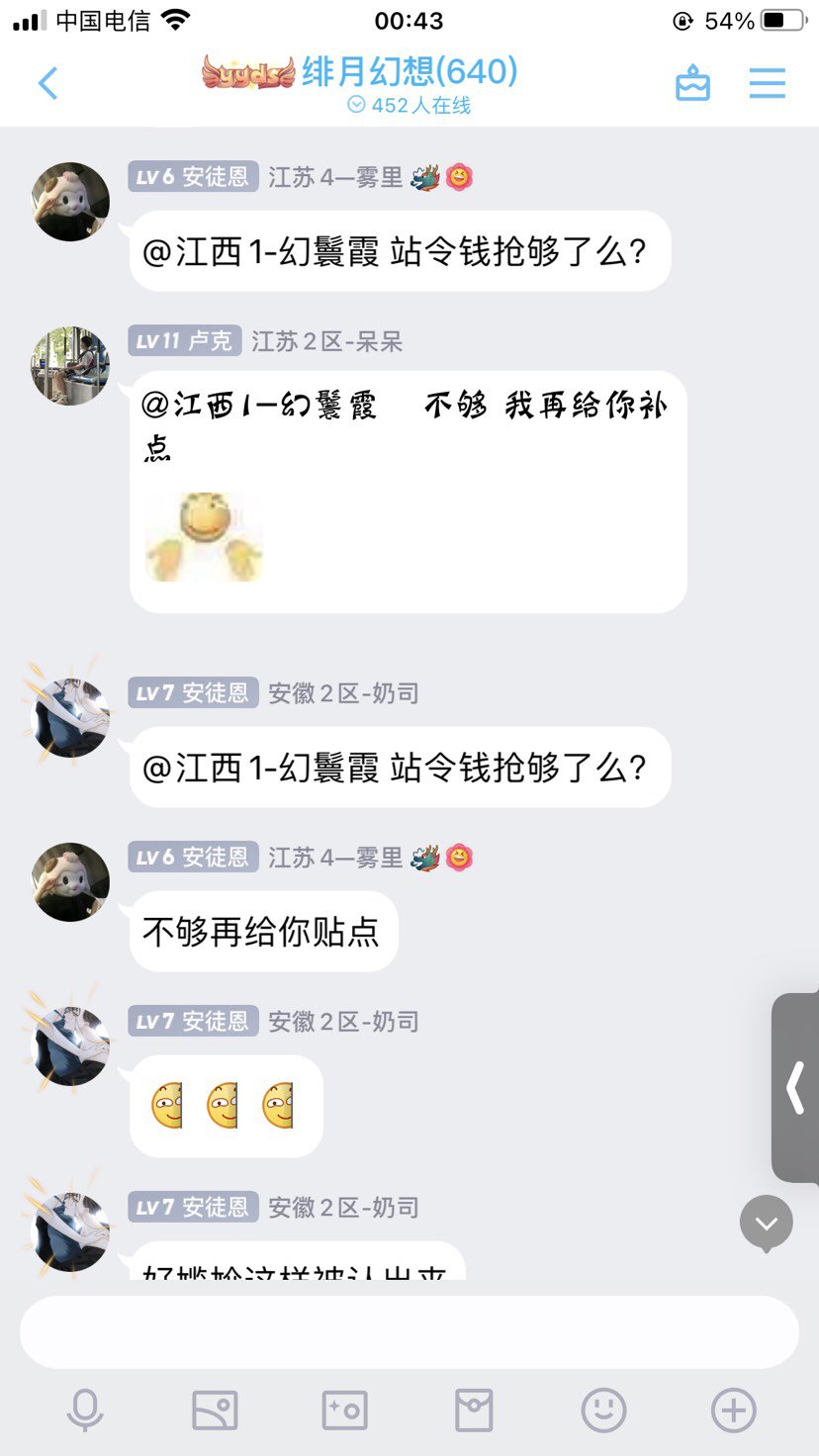View the yellow sticker image sent by 呆呆
This screenshot has height=1456, width=819.
pyautogui.click(x=204, y=537)
